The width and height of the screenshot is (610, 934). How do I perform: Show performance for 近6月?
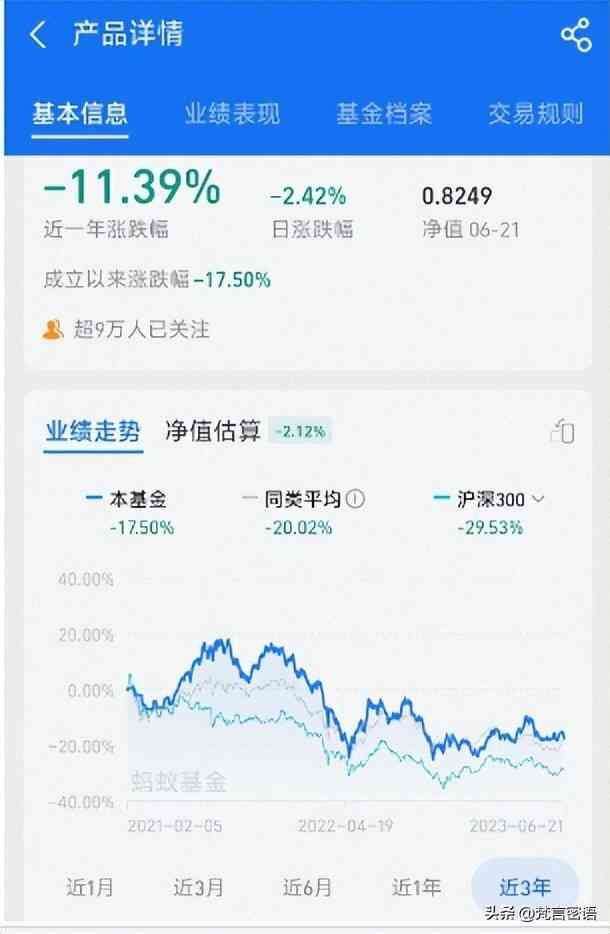pyautogui.click(x=307, y=887)
